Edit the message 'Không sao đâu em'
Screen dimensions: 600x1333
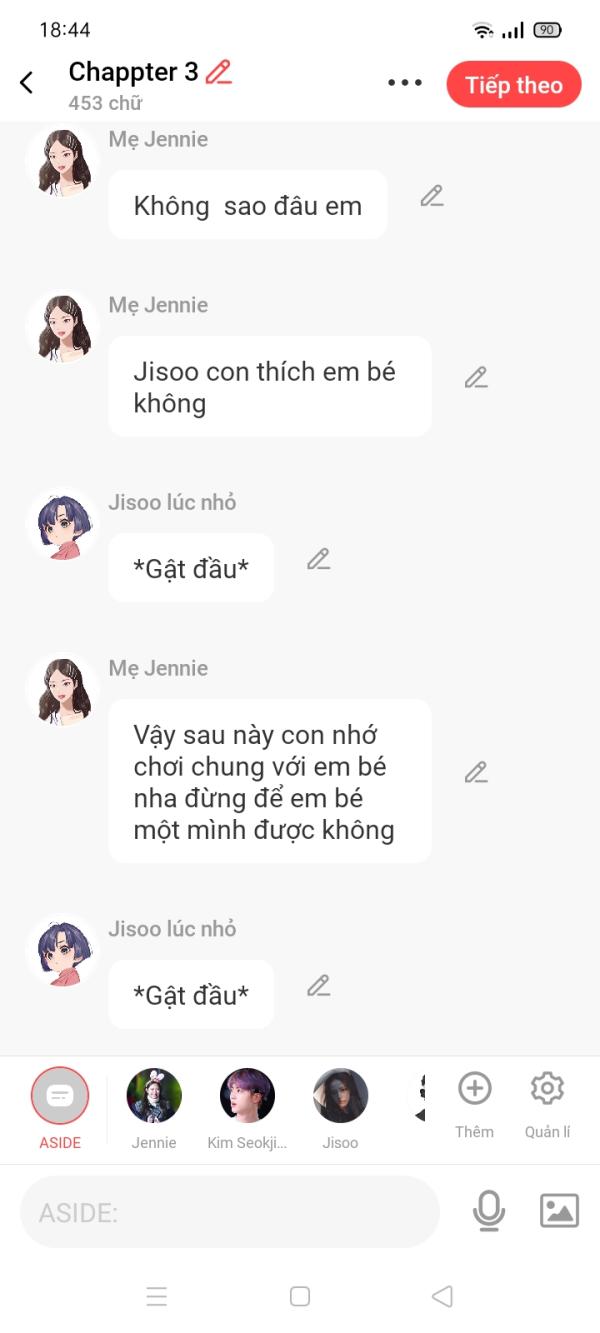(432, 196)
